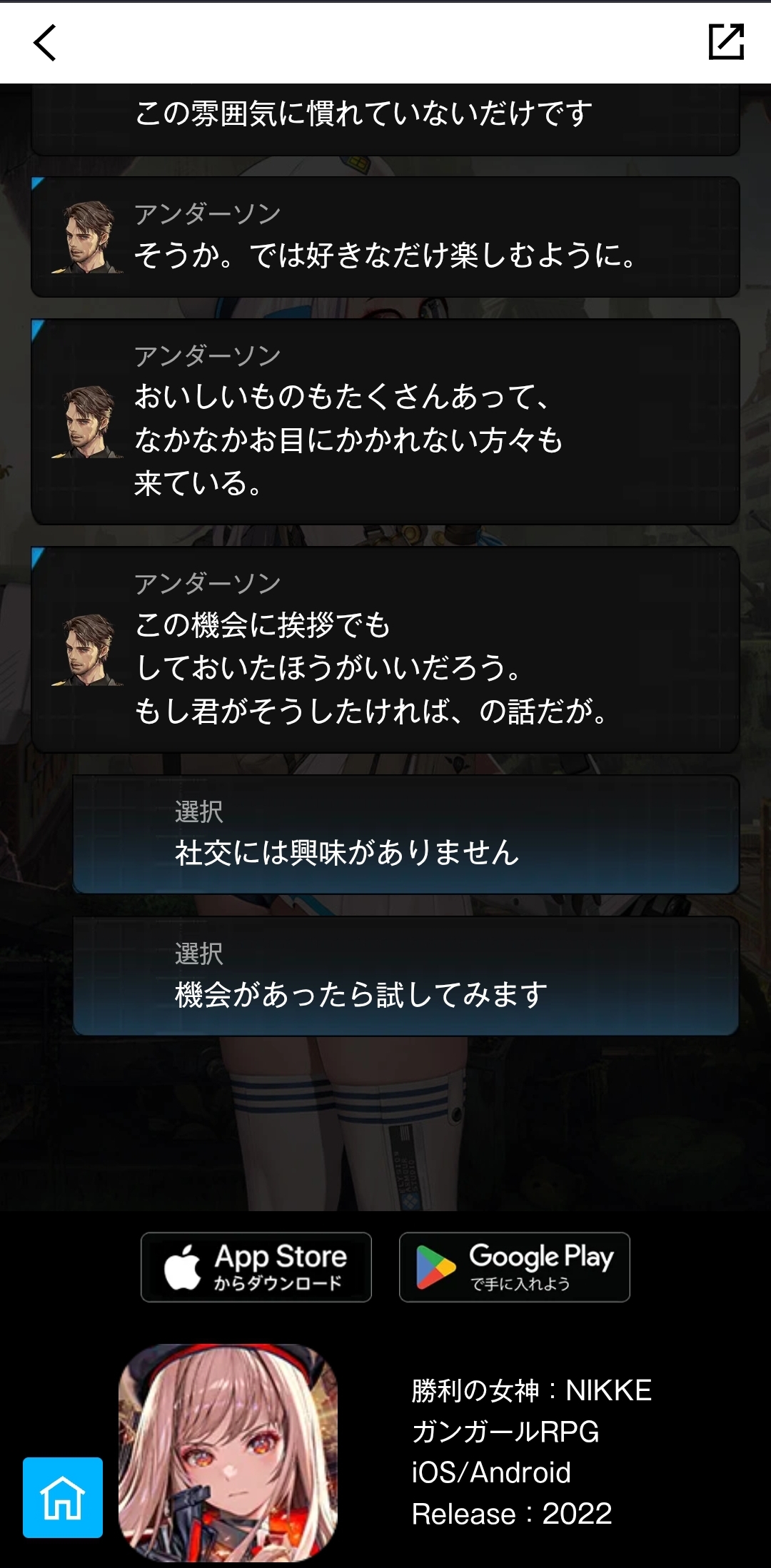Go back using the top-left arrow
771x1568 pixels.
pyautogui.click(x=45, y=43)
